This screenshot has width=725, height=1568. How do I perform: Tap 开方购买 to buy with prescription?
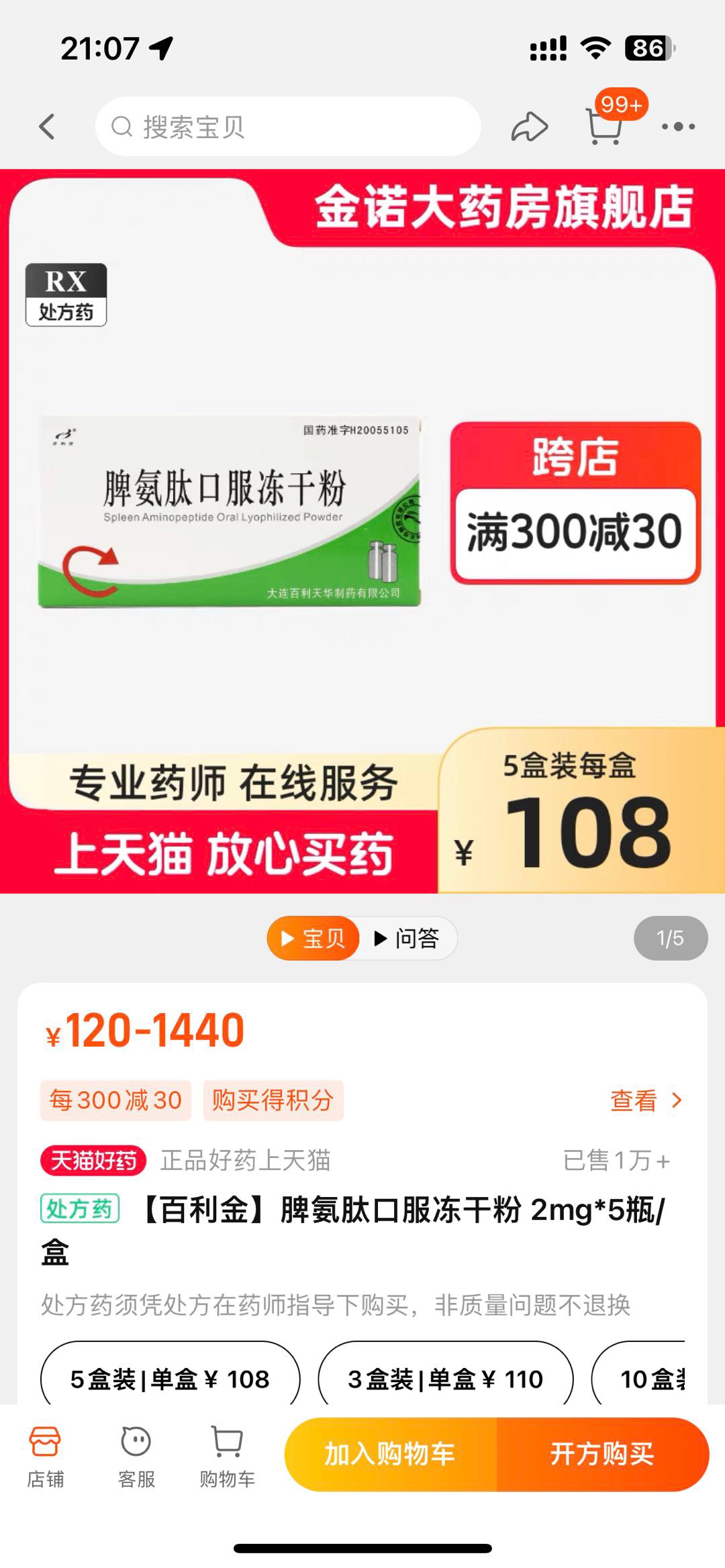tap(602, 1454)
